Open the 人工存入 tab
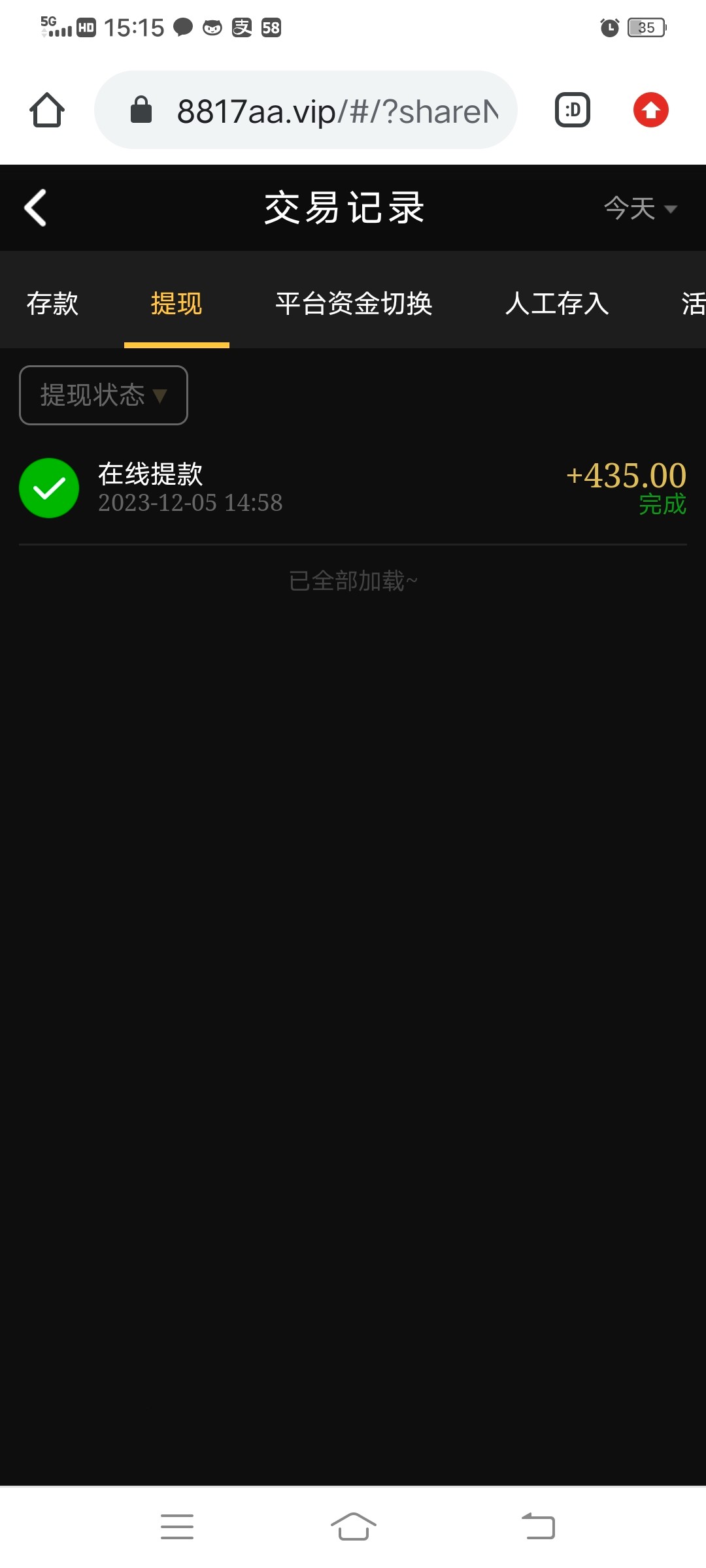 [x=557, y=303]
